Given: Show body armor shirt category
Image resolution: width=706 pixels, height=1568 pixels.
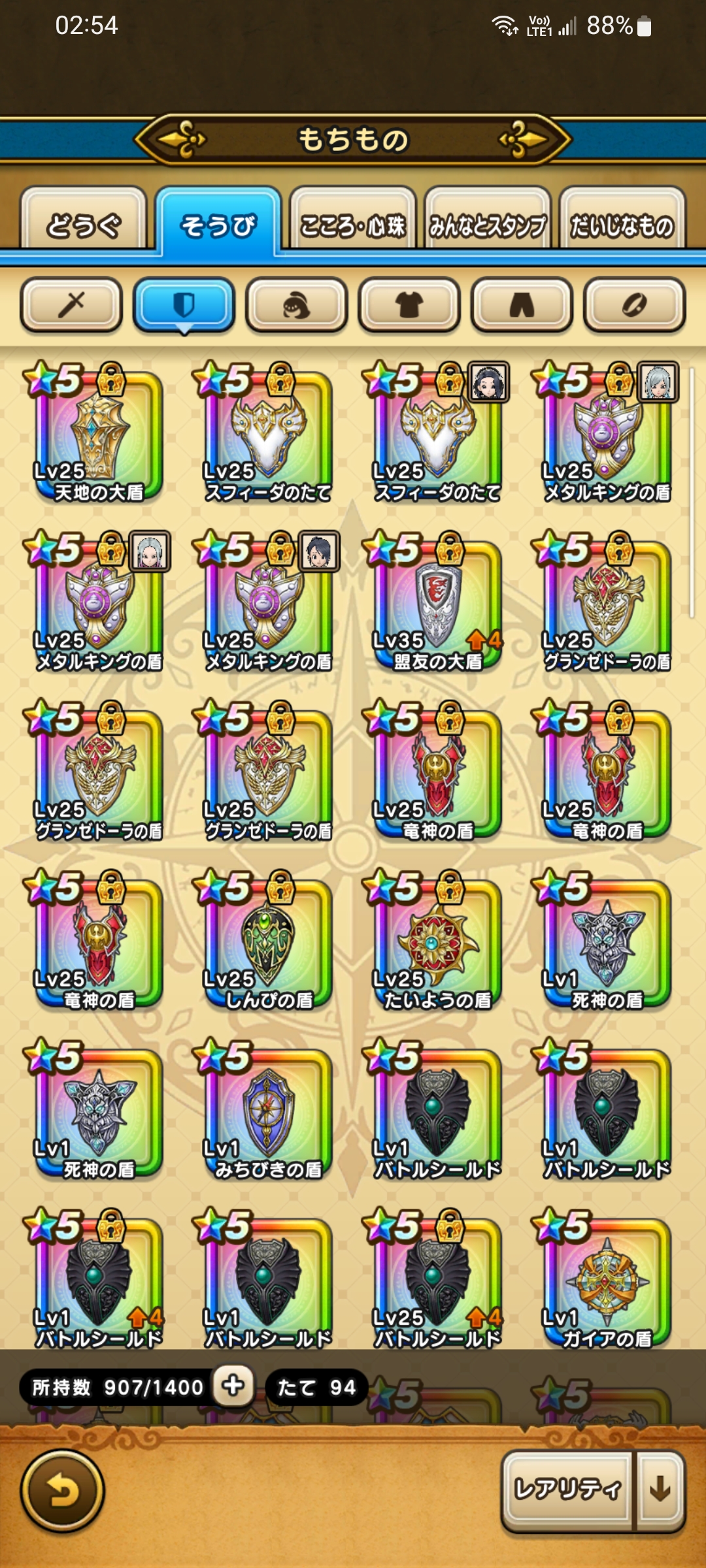Looking at the screenshot, I should pyautogui.click(x=409, y=304).
